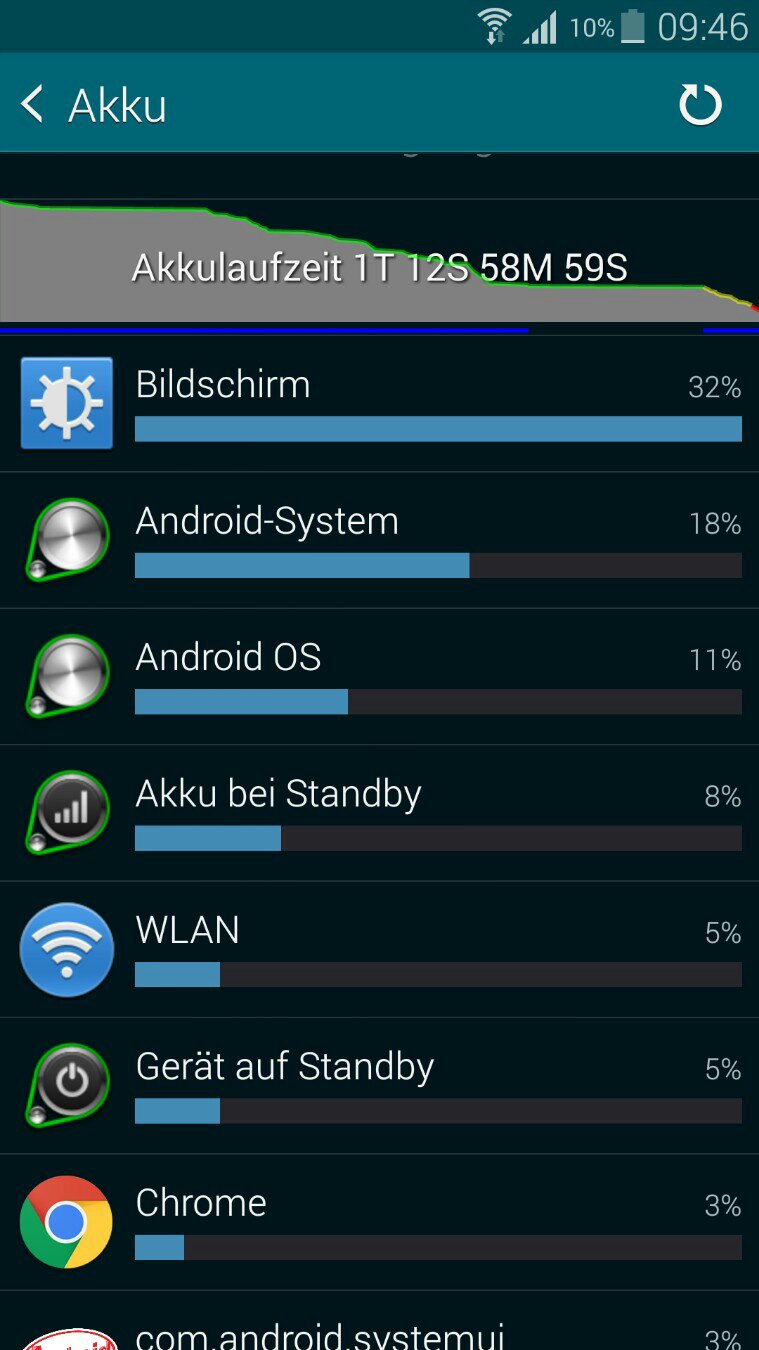Select the Akku bei Standby entry
The image size is (759, 1350).
pyautogui.click(x=379, y=813)
